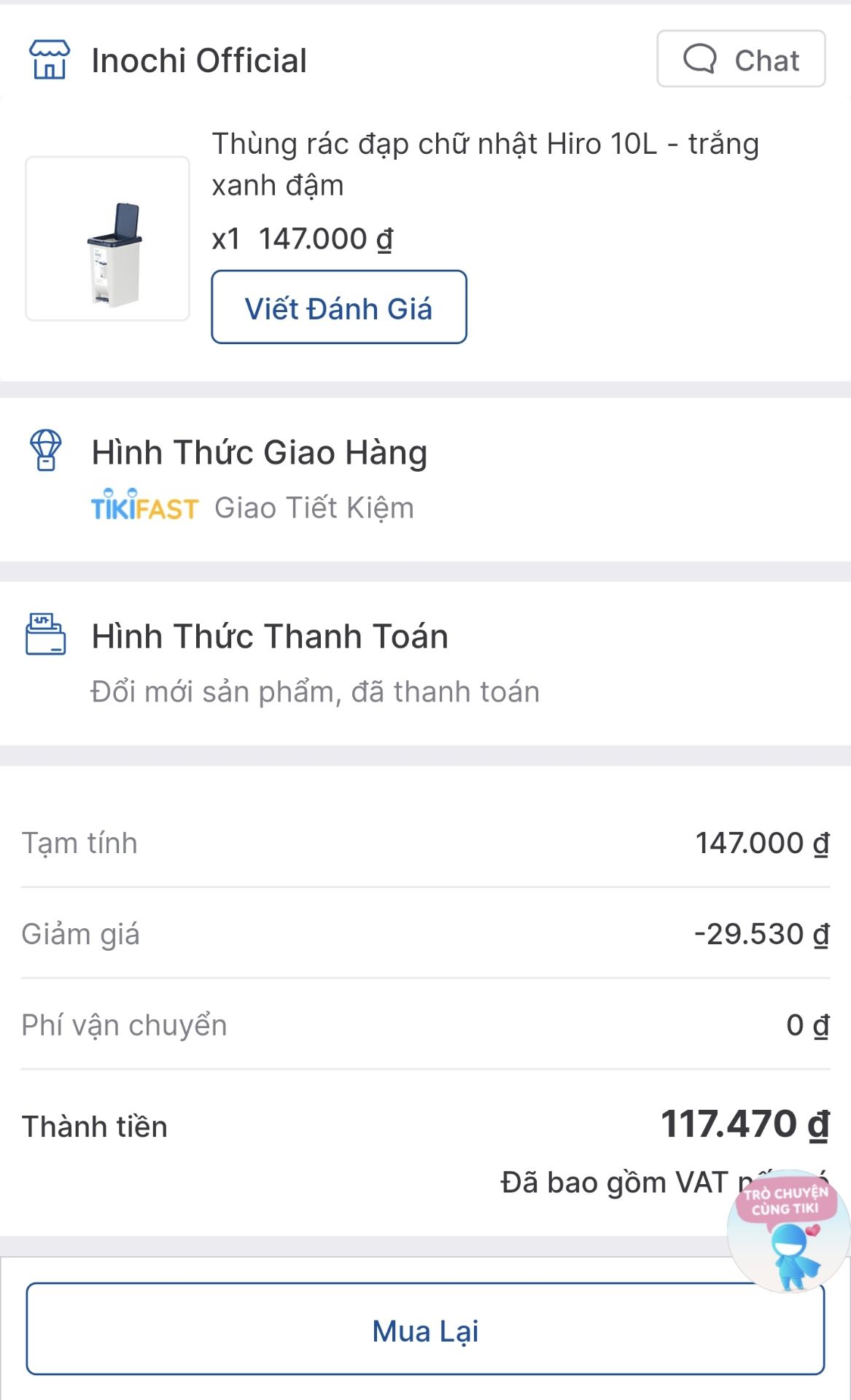
Task: Click the chat bubble icon in Chat button
Action: (x=700, y=60)
